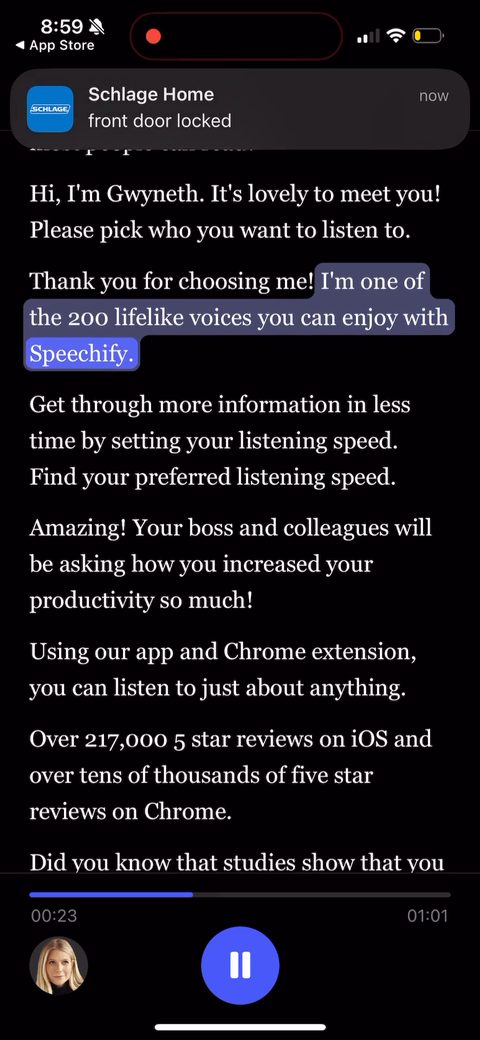Open the voice selection avatar
This screenshot has height=1040, width=480.
pos(58,965)
